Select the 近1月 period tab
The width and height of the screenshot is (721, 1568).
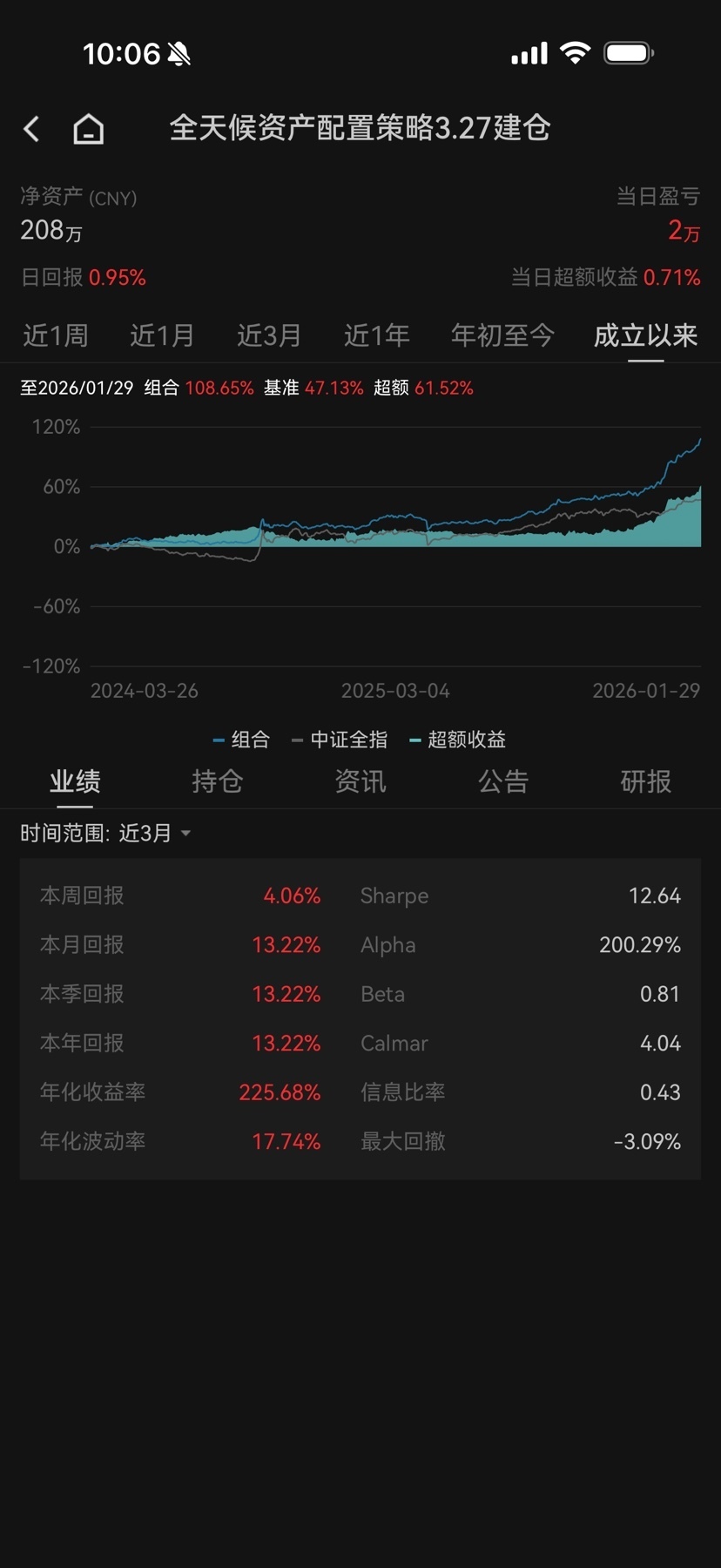tap(162, 335)
